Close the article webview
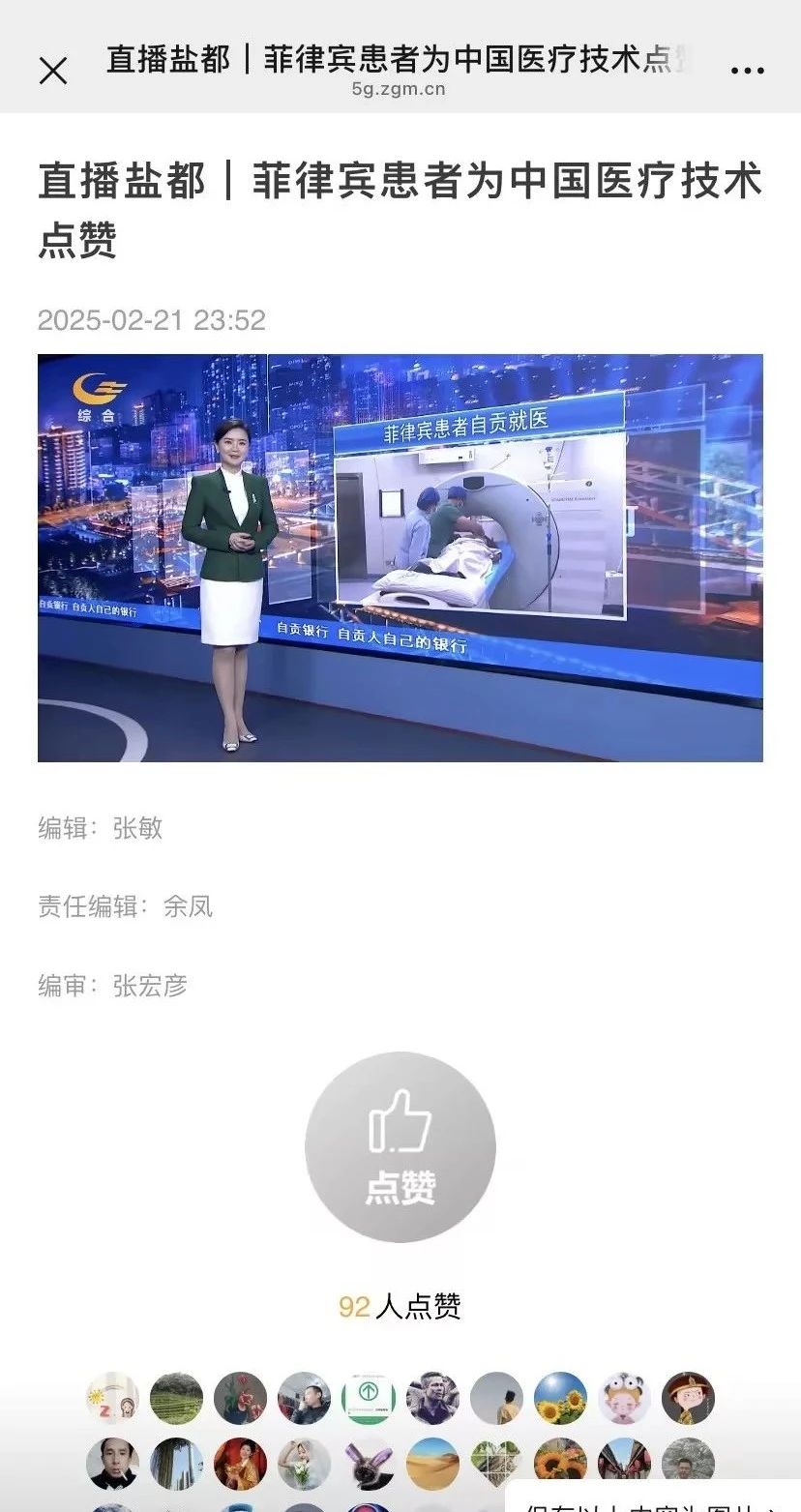This screenshot has width=801, height=1512. [x=53, y=71]
